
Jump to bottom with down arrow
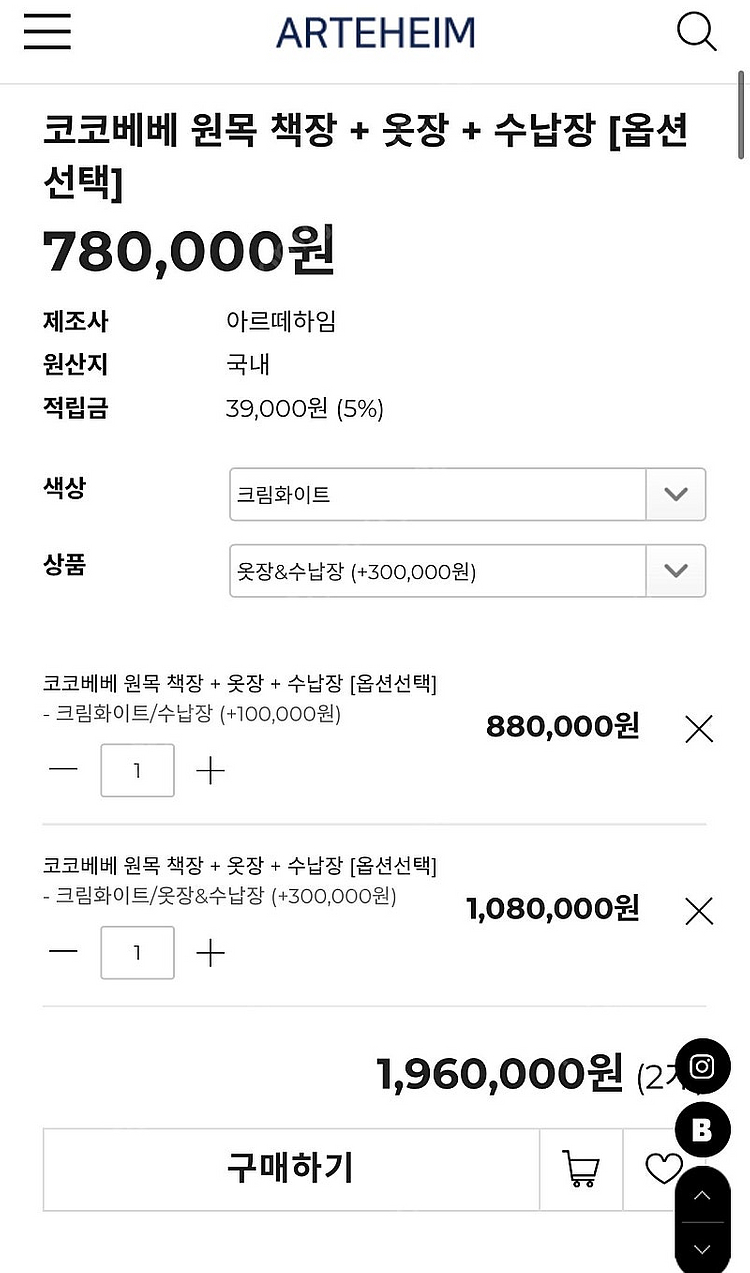click(x=702, y=1248)
